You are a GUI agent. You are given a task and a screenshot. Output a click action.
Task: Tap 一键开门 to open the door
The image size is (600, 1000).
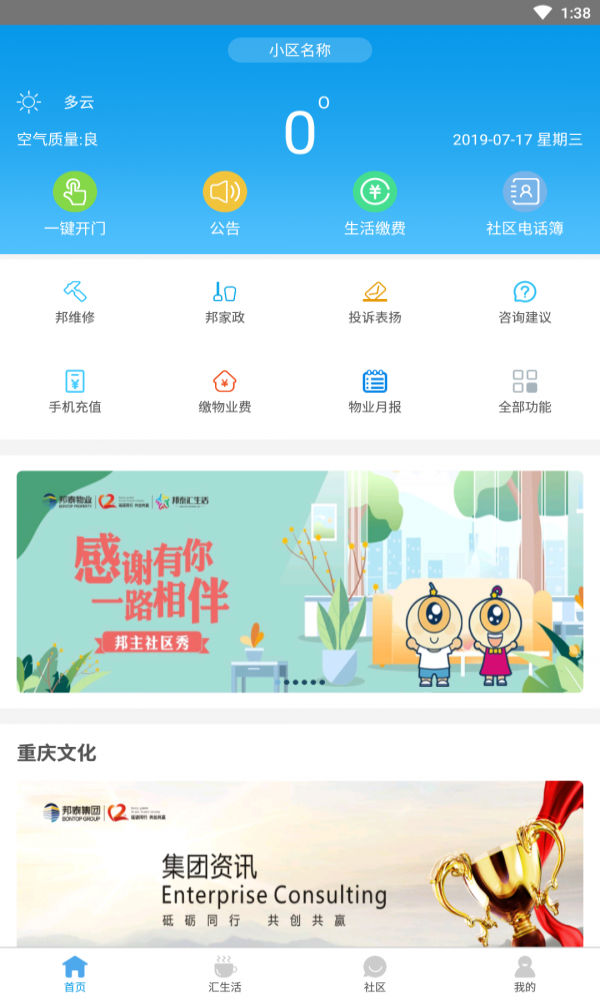point(75,203)
